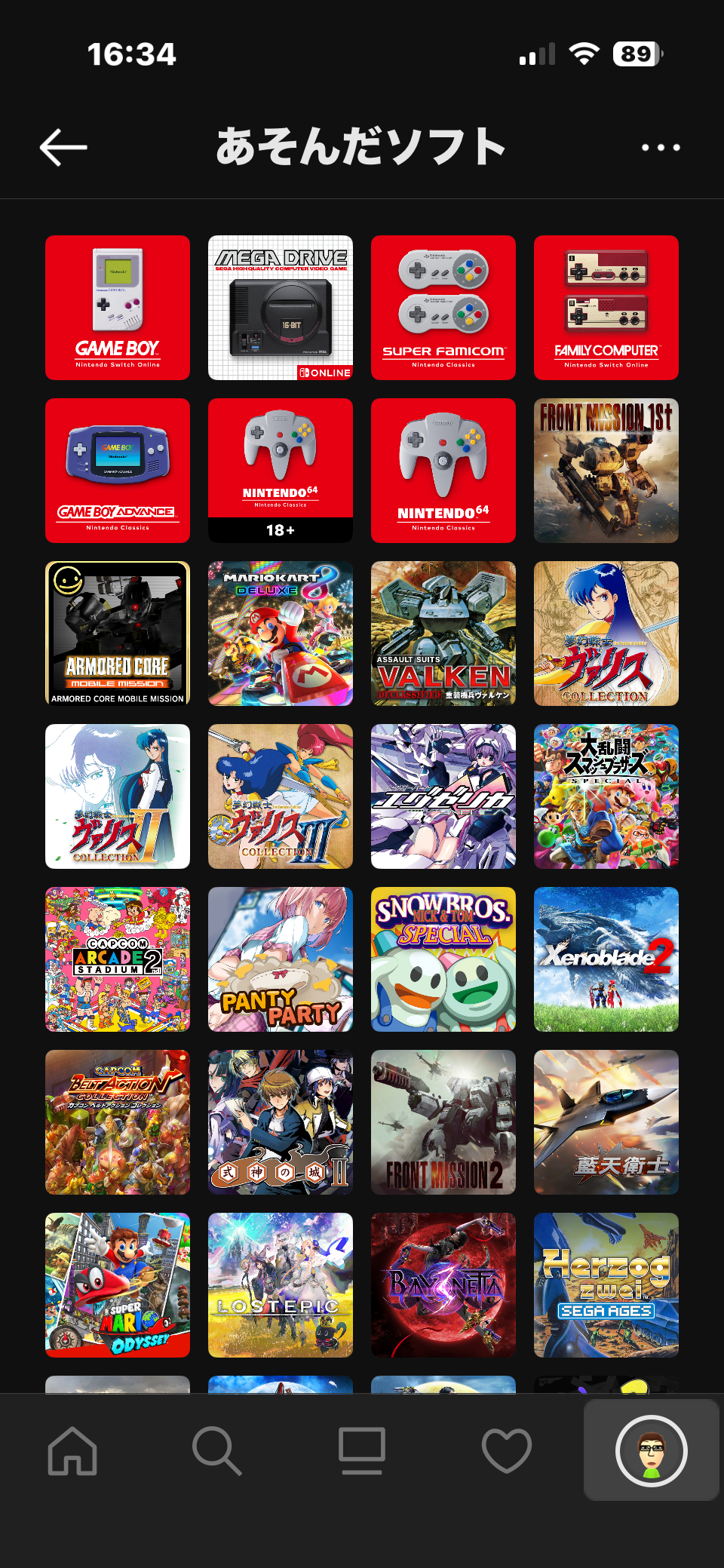Open the Game Boy Nintendo Switch Online tile
The width and height of the screenshot is (724, 1568).
coord(118,308)
